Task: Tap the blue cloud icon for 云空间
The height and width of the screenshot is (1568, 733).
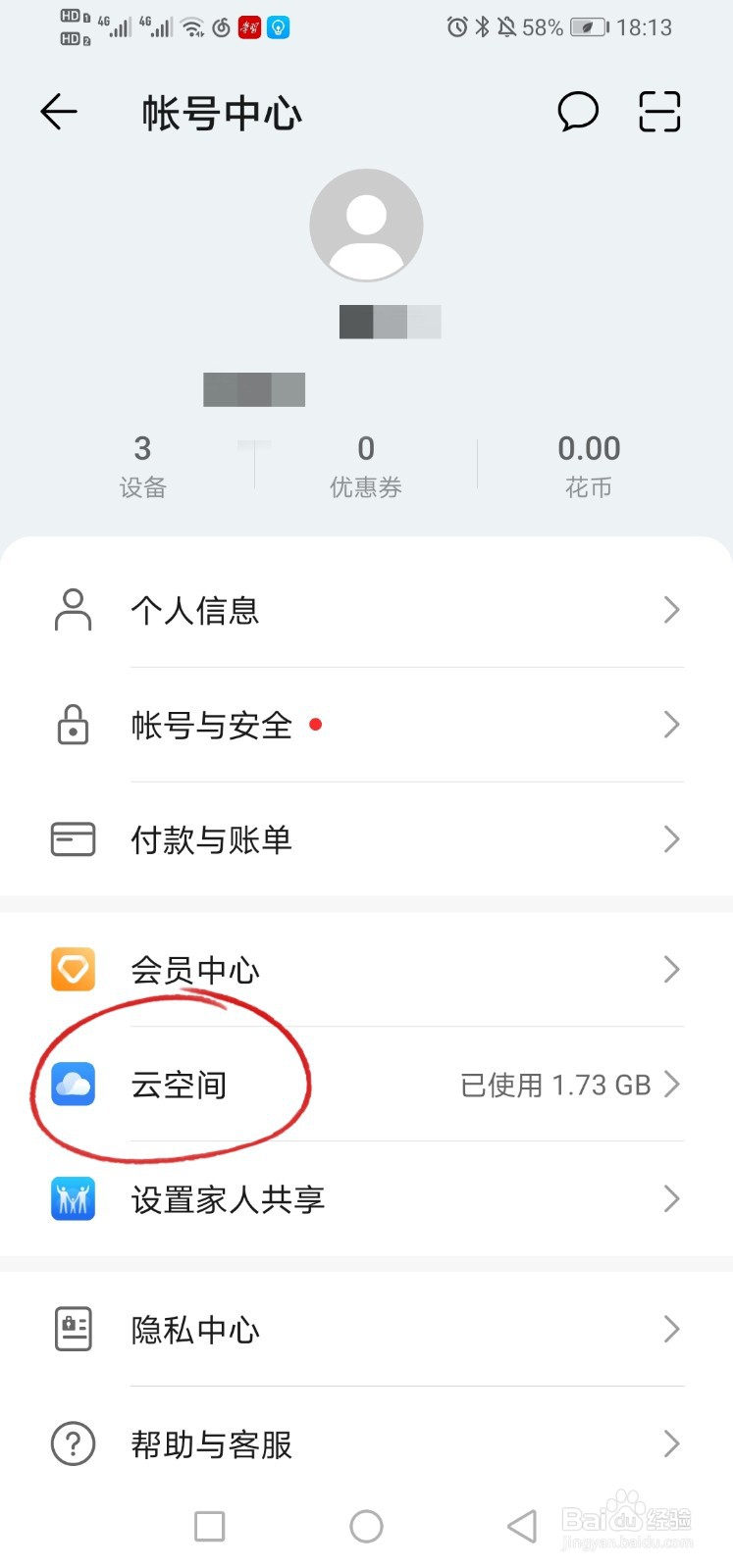Action: pos(72,1085)
